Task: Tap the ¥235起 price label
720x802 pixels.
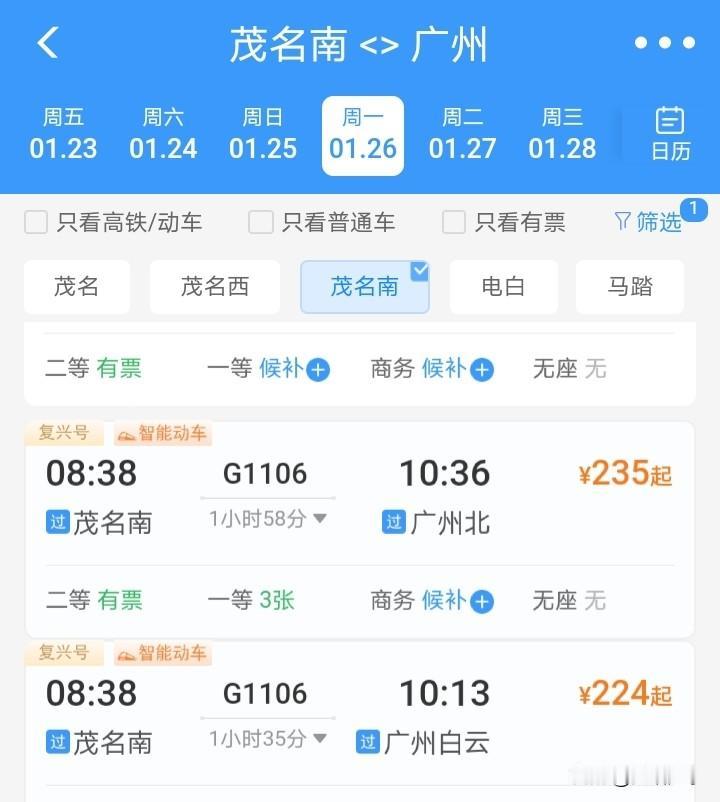Action: 625,472
